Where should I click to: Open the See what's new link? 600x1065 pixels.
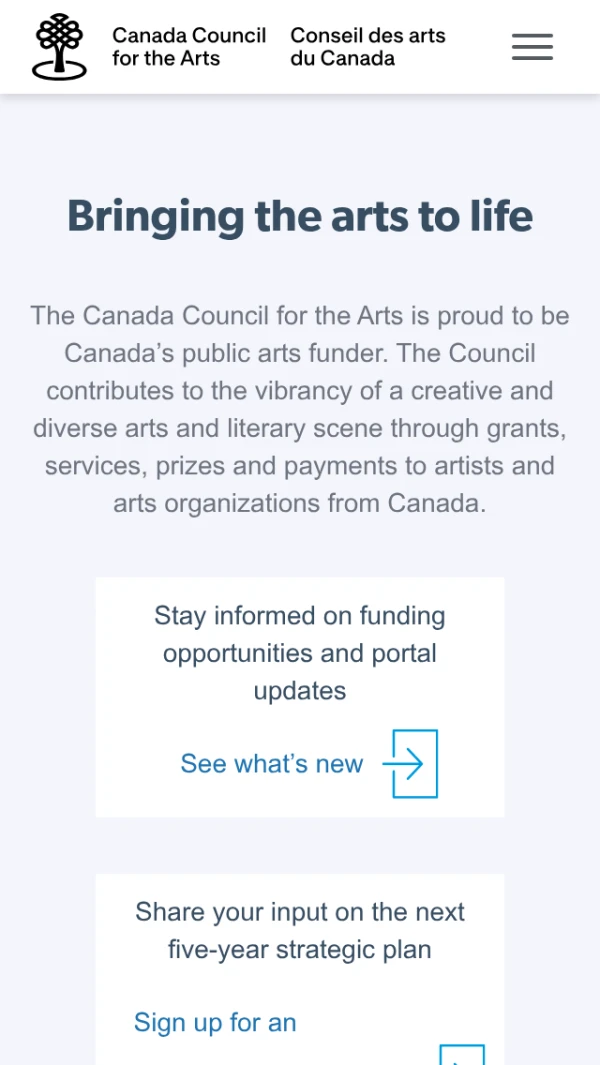point(272,764)
